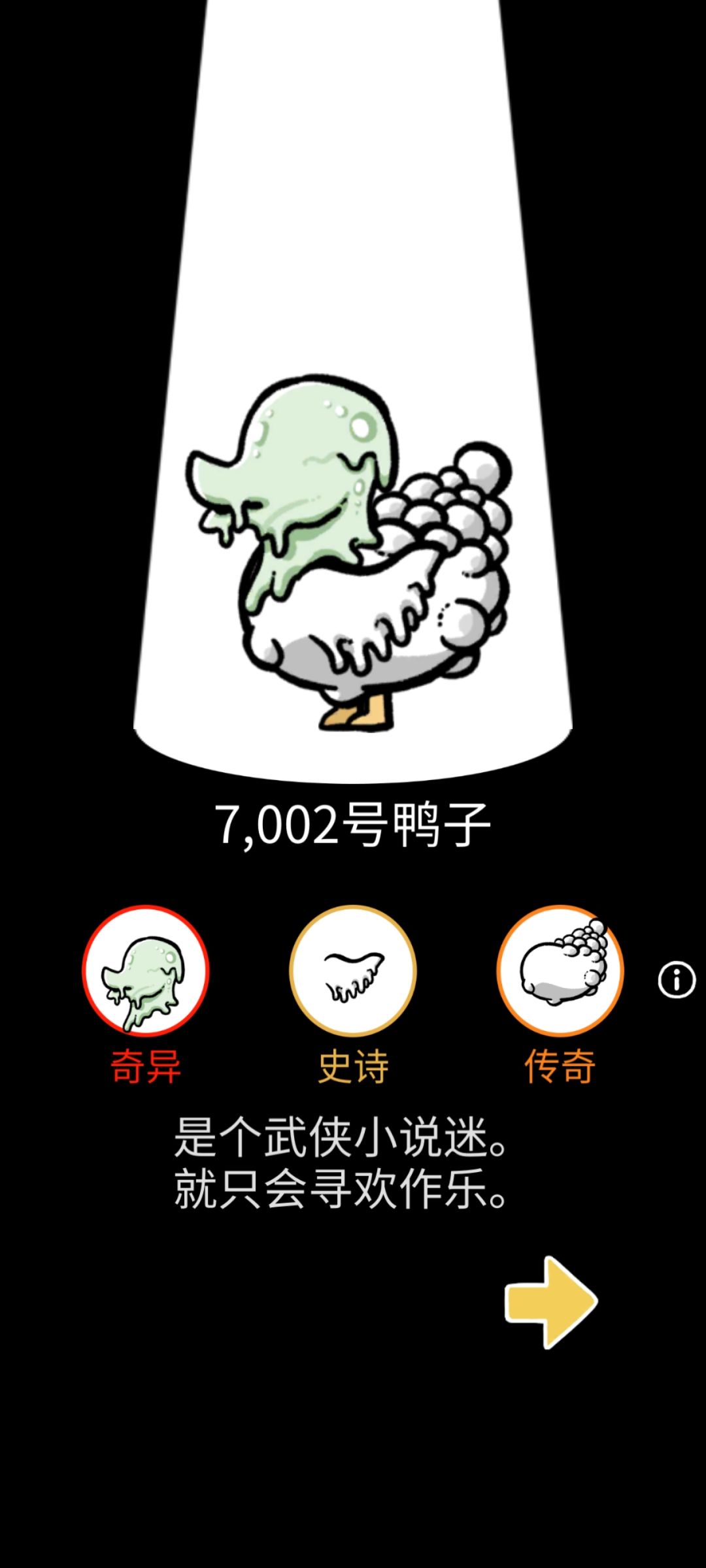Tap the duck name 7,002号鸭子
Viewport: 706px width, 1568px height.
click(353, 825)
